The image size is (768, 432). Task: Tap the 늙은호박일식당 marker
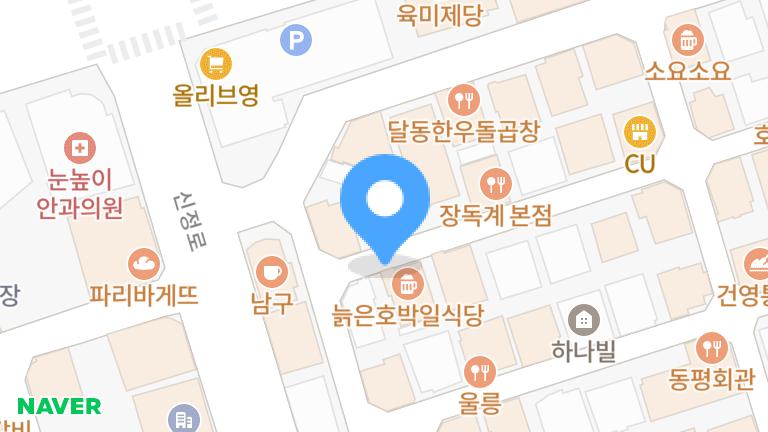[405, 285]
